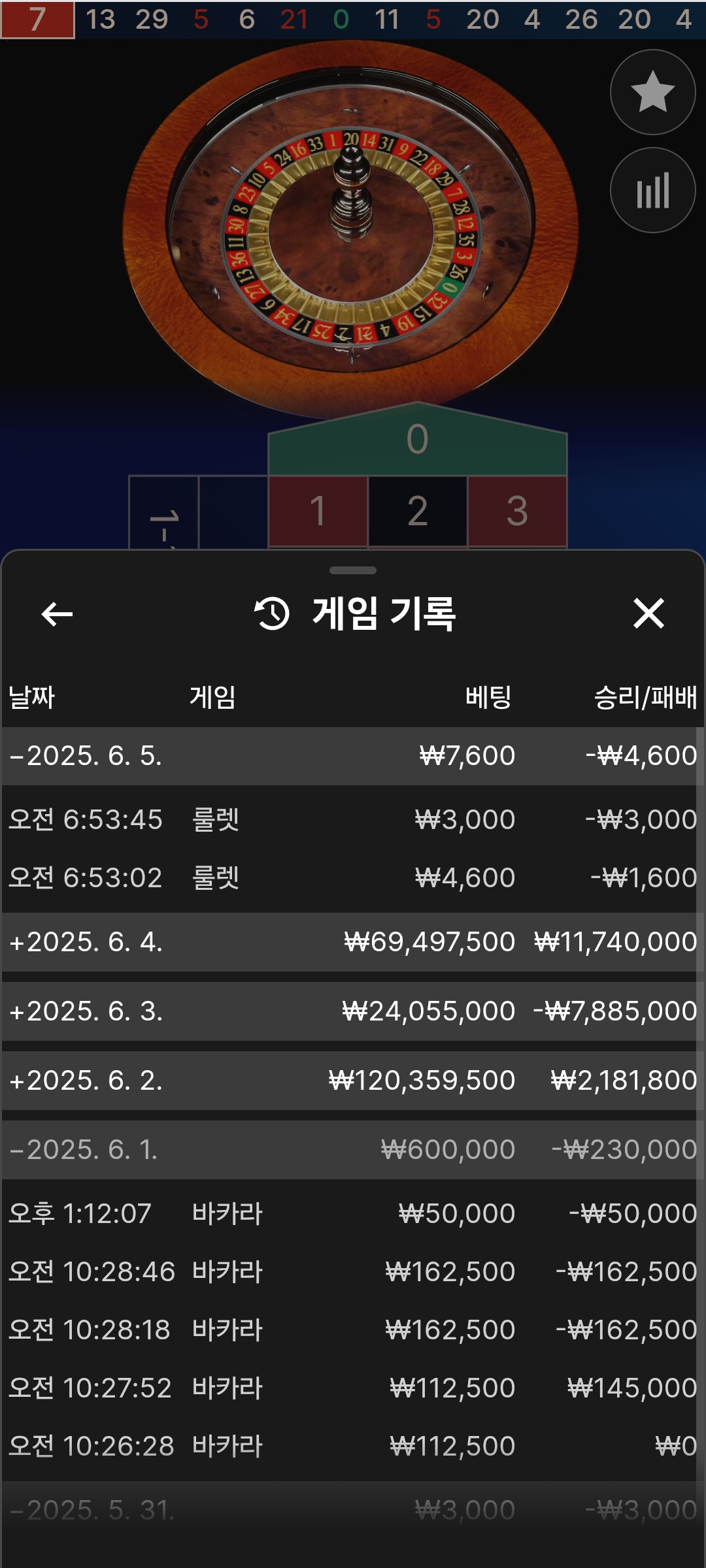Image resolution: width=706 pixels, height=1568 pixels.
Task: Go back from the game history panel
Action: [57, 614]
